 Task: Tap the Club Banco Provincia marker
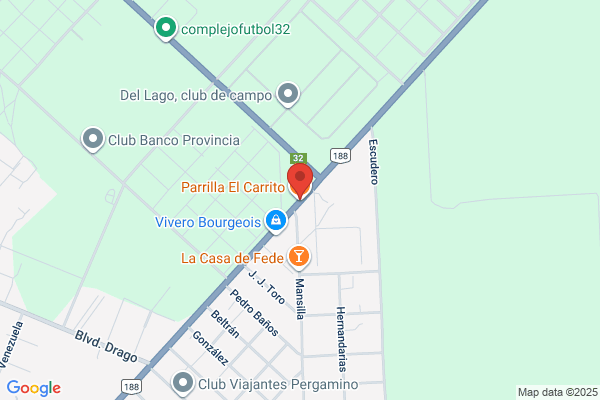[93, 139]
